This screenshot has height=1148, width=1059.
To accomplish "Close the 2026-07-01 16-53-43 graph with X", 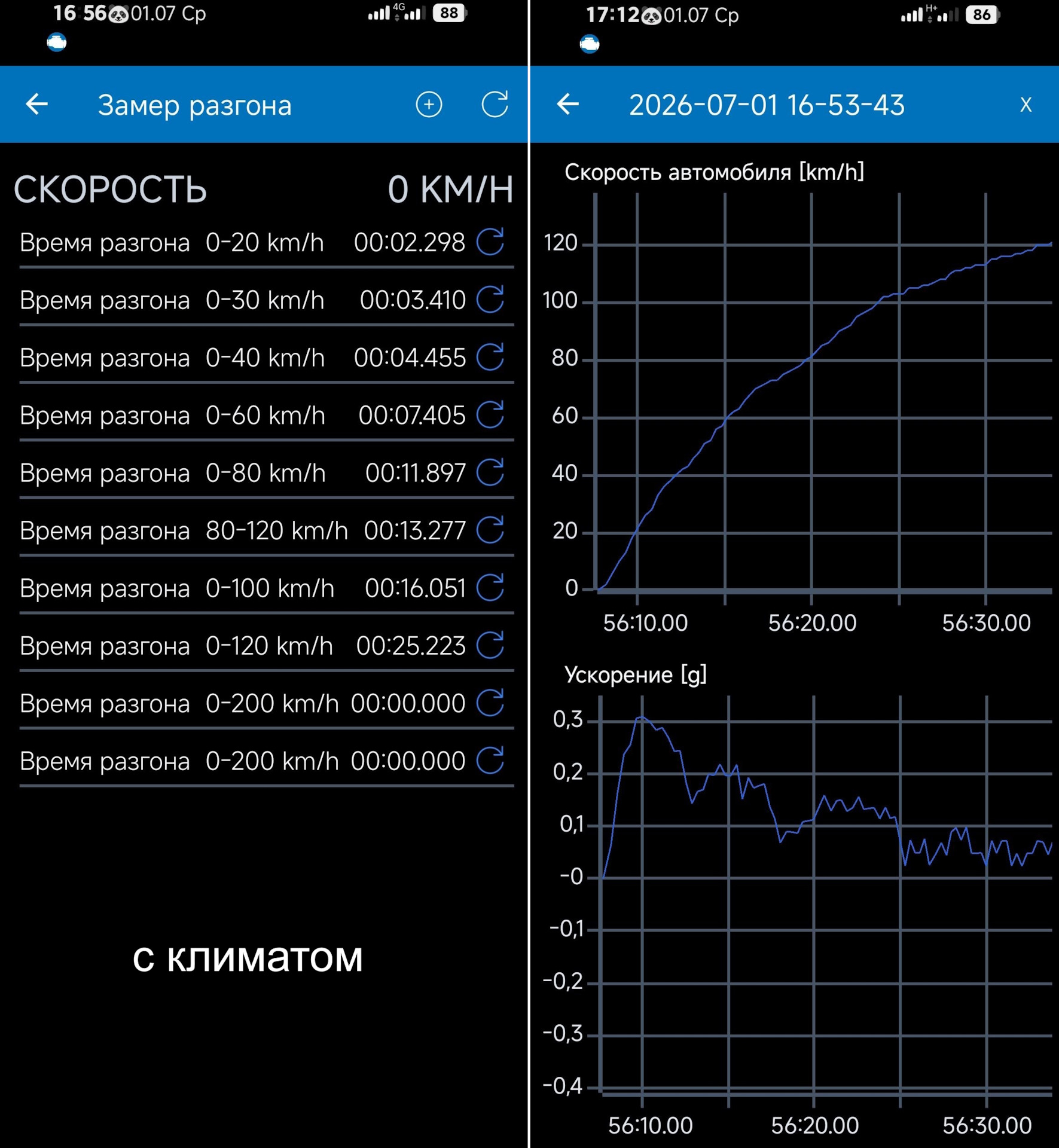I will (x=1026, y=105).
